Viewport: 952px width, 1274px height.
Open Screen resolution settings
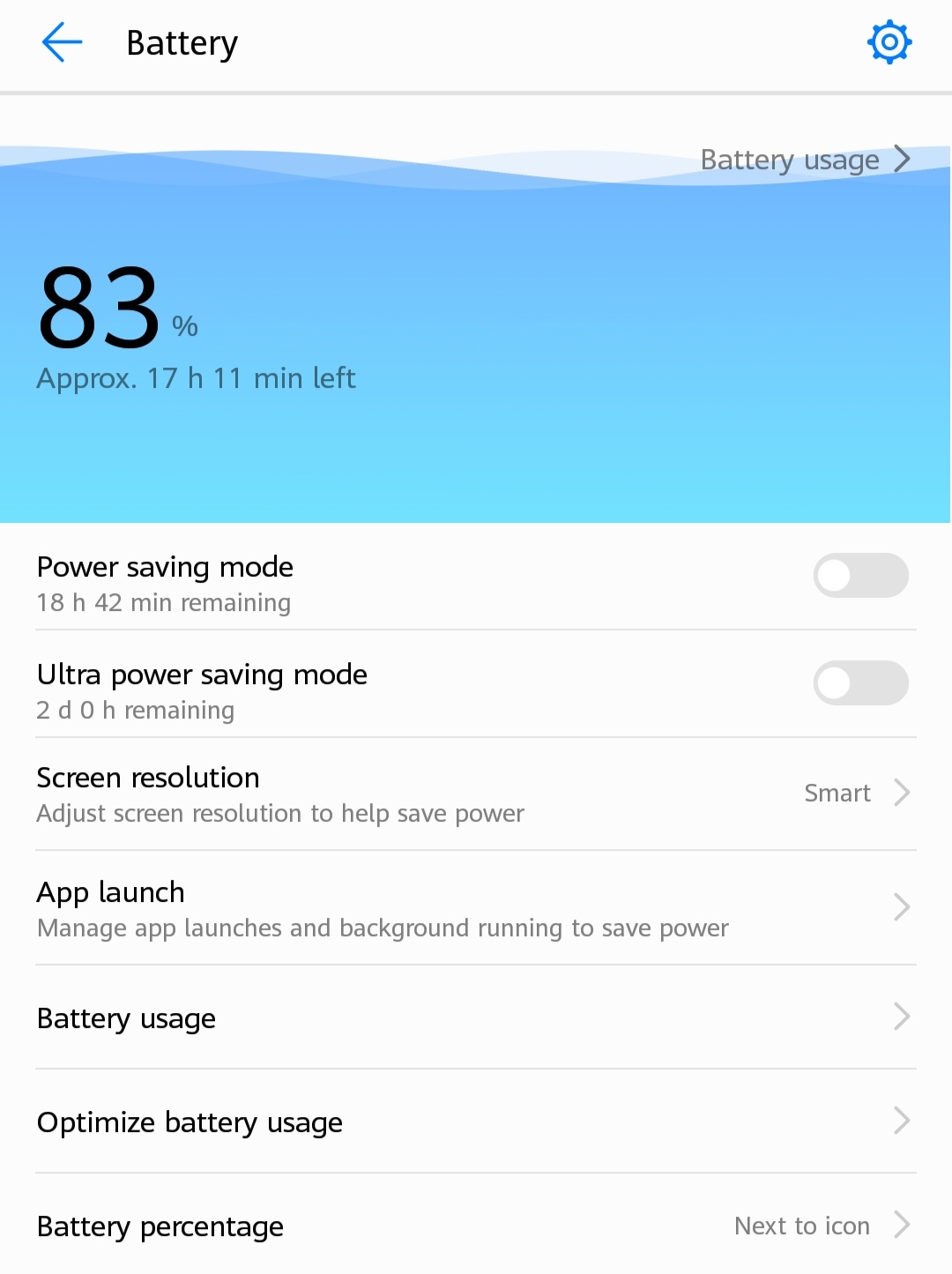point(476,793)
